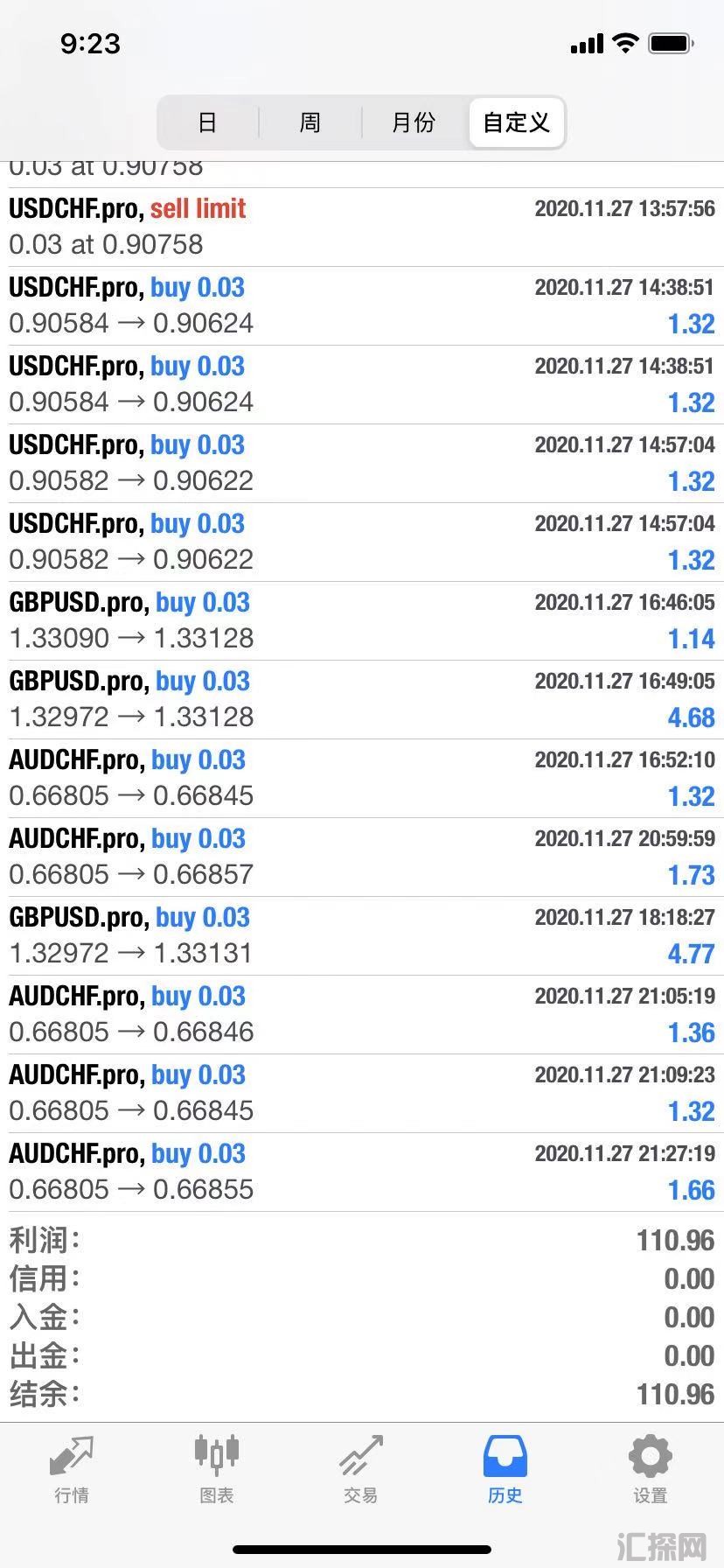Open the USDCHF.pro sell limit order at 13:57:56
Image resolution: width=724 pixels, height=1568 pixels.
pos(362,227)
